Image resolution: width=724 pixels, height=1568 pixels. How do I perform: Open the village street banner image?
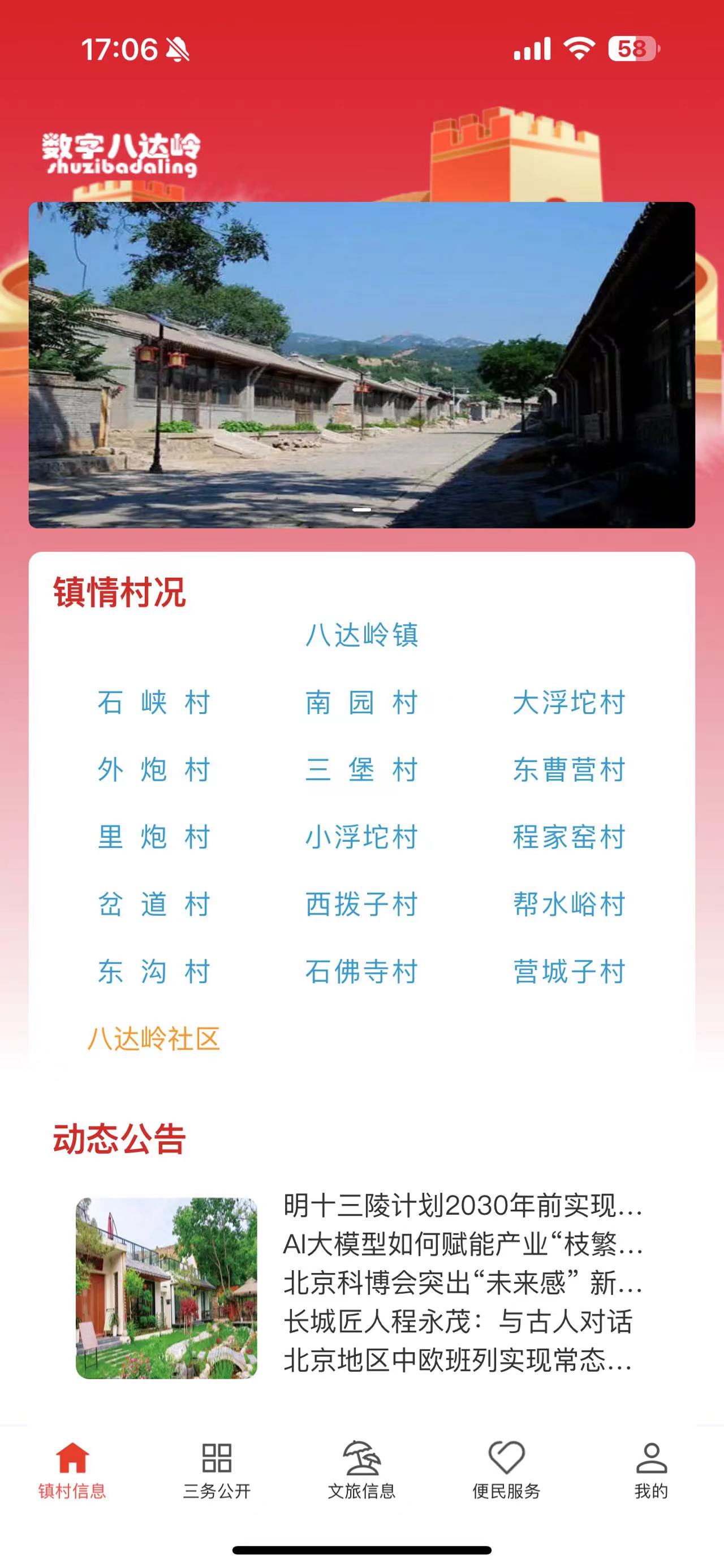point(361,365)
